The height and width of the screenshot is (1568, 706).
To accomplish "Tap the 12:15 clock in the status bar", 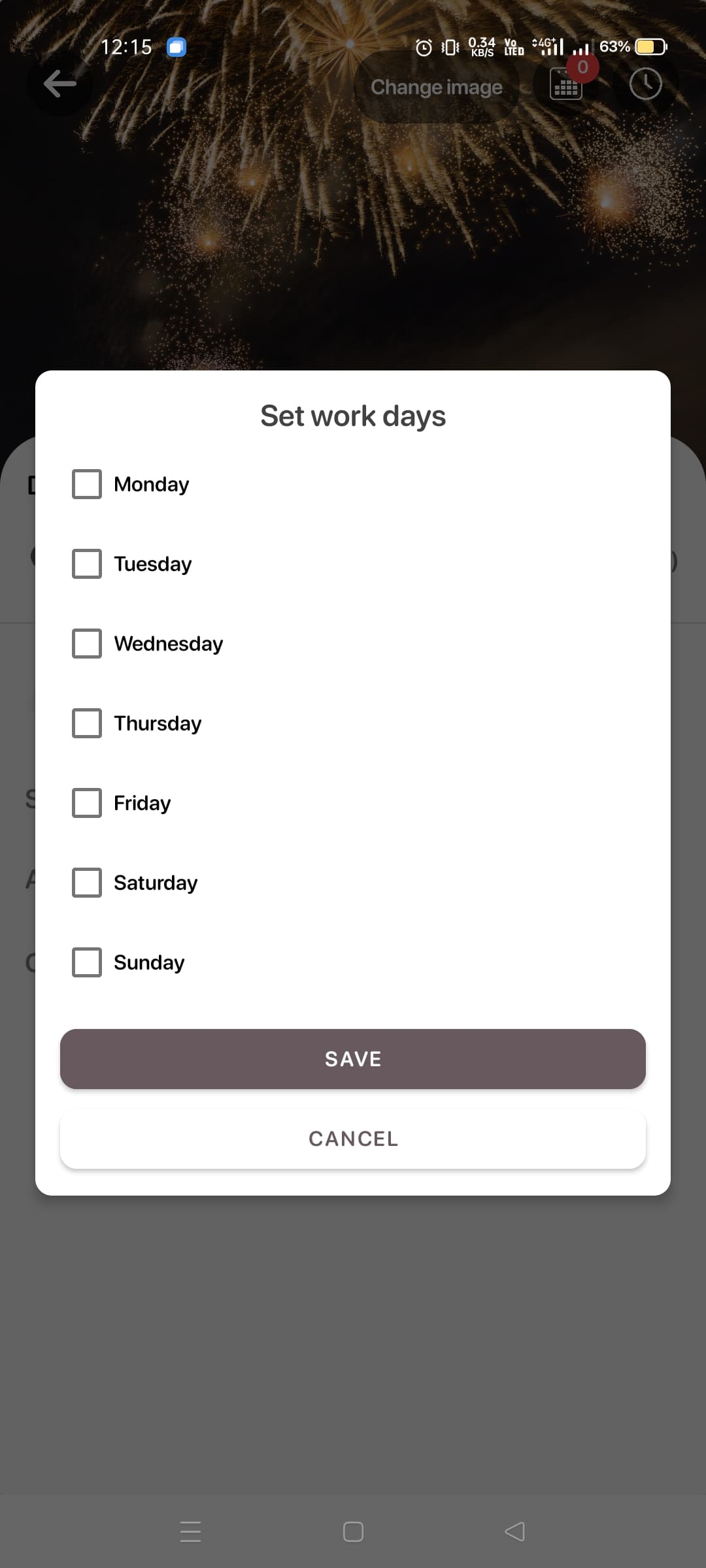I will [x=126, y=46].
